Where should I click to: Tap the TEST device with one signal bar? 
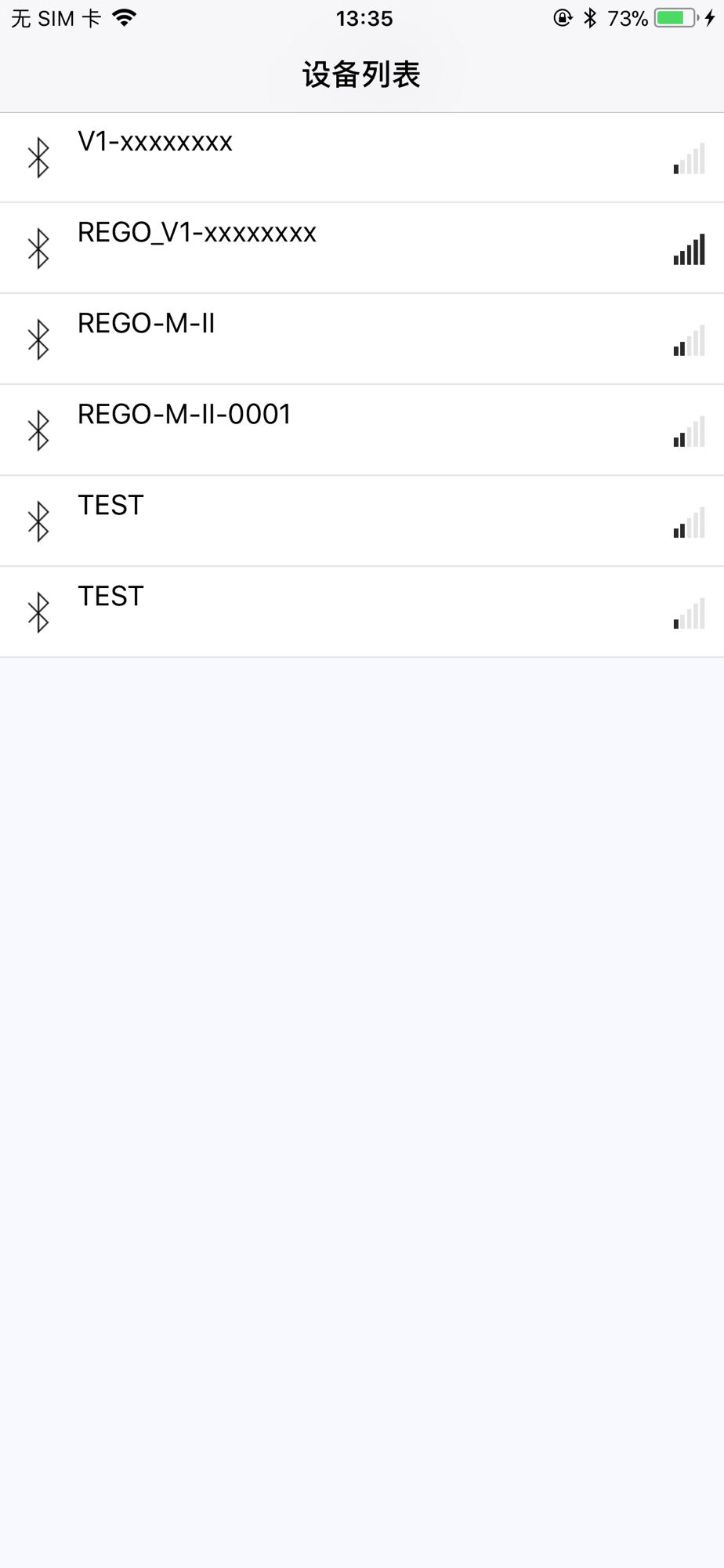click(362, 612)
